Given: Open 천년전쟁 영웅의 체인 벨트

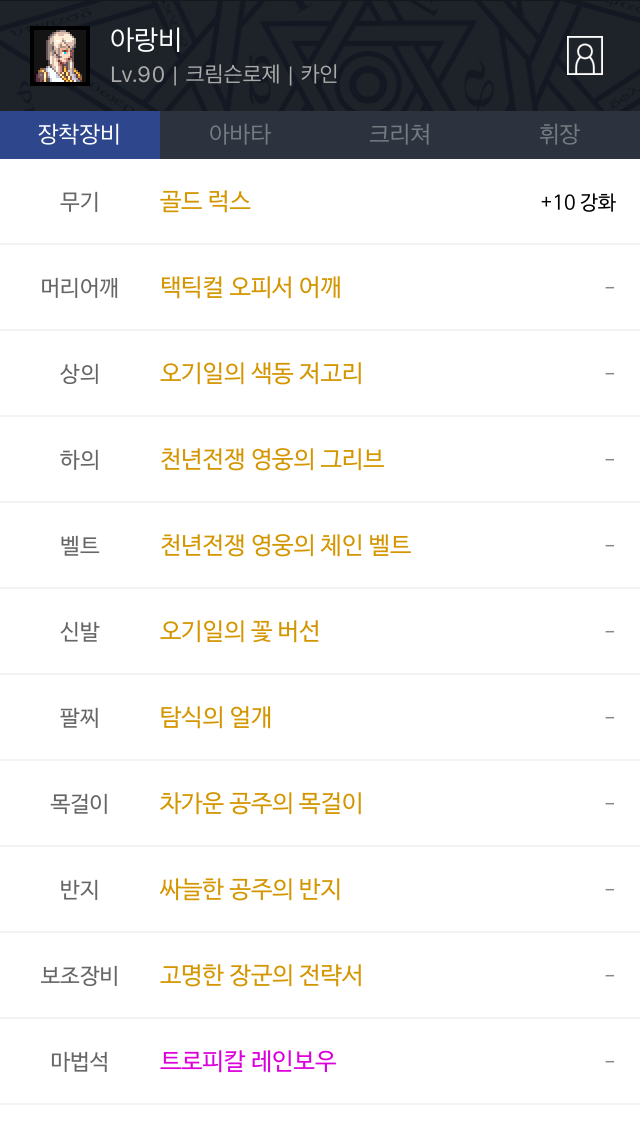Looking at the screenshot, I should [320, 546].
